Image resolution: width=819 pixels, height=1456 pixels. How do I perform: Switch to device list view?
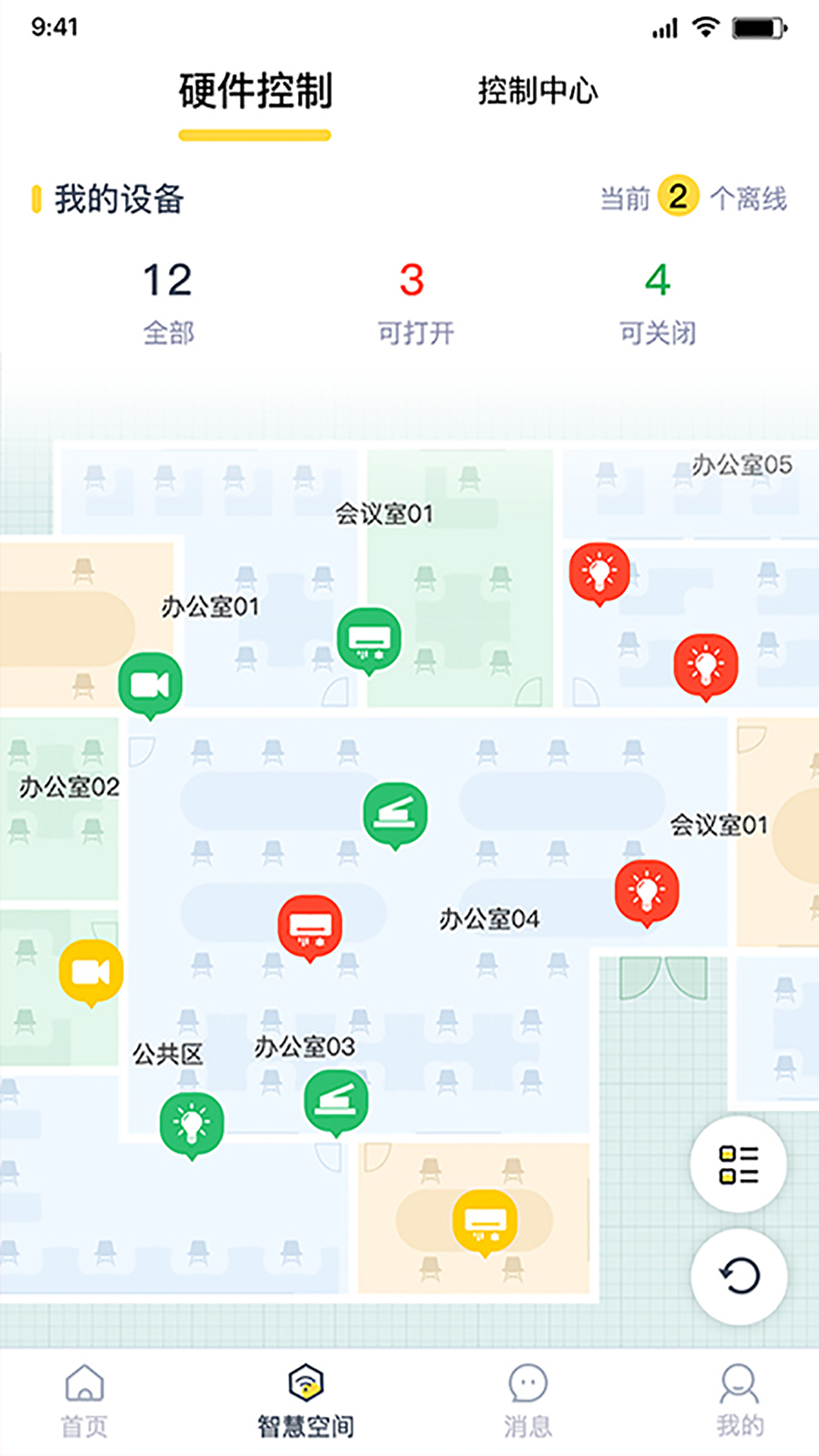click(x=738, y=1164)
